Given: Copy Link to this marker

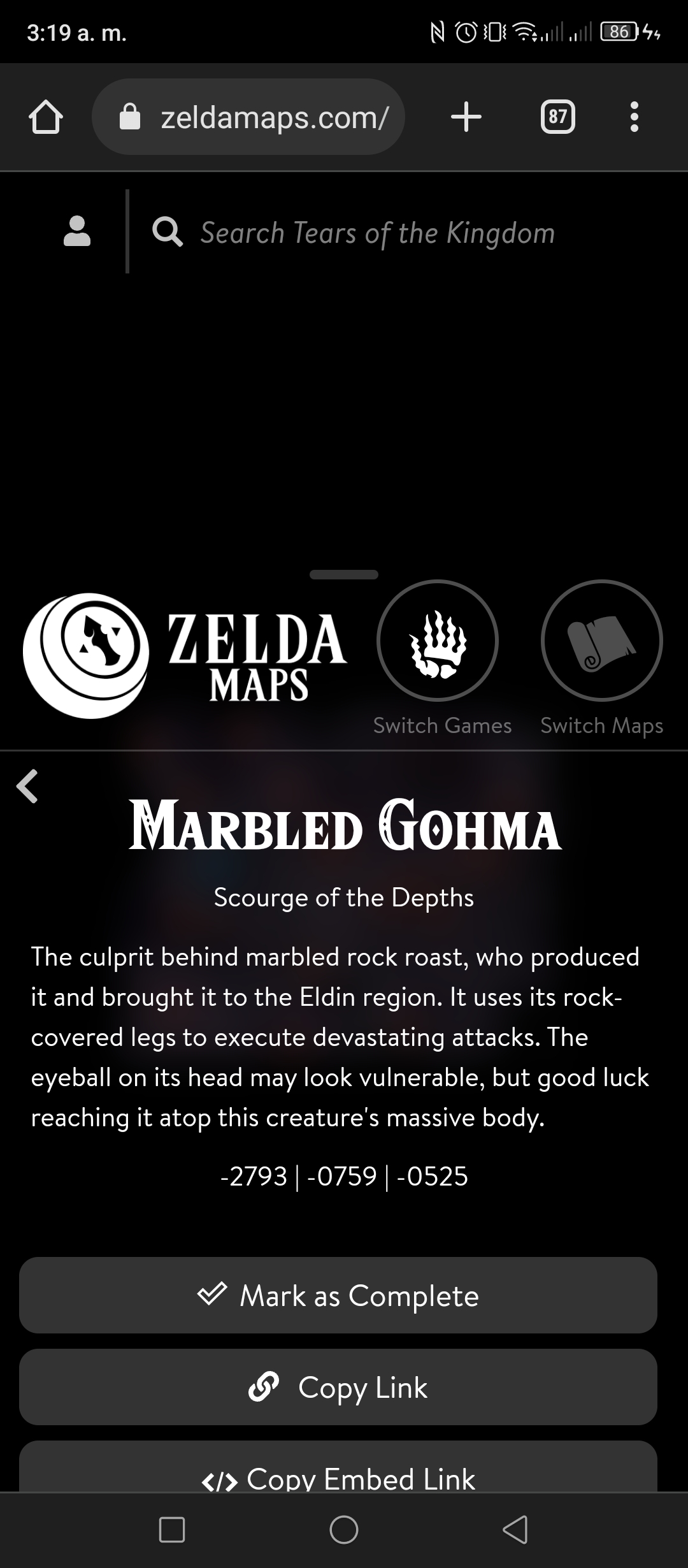Looking at the screenshot, I should 338,1387.
